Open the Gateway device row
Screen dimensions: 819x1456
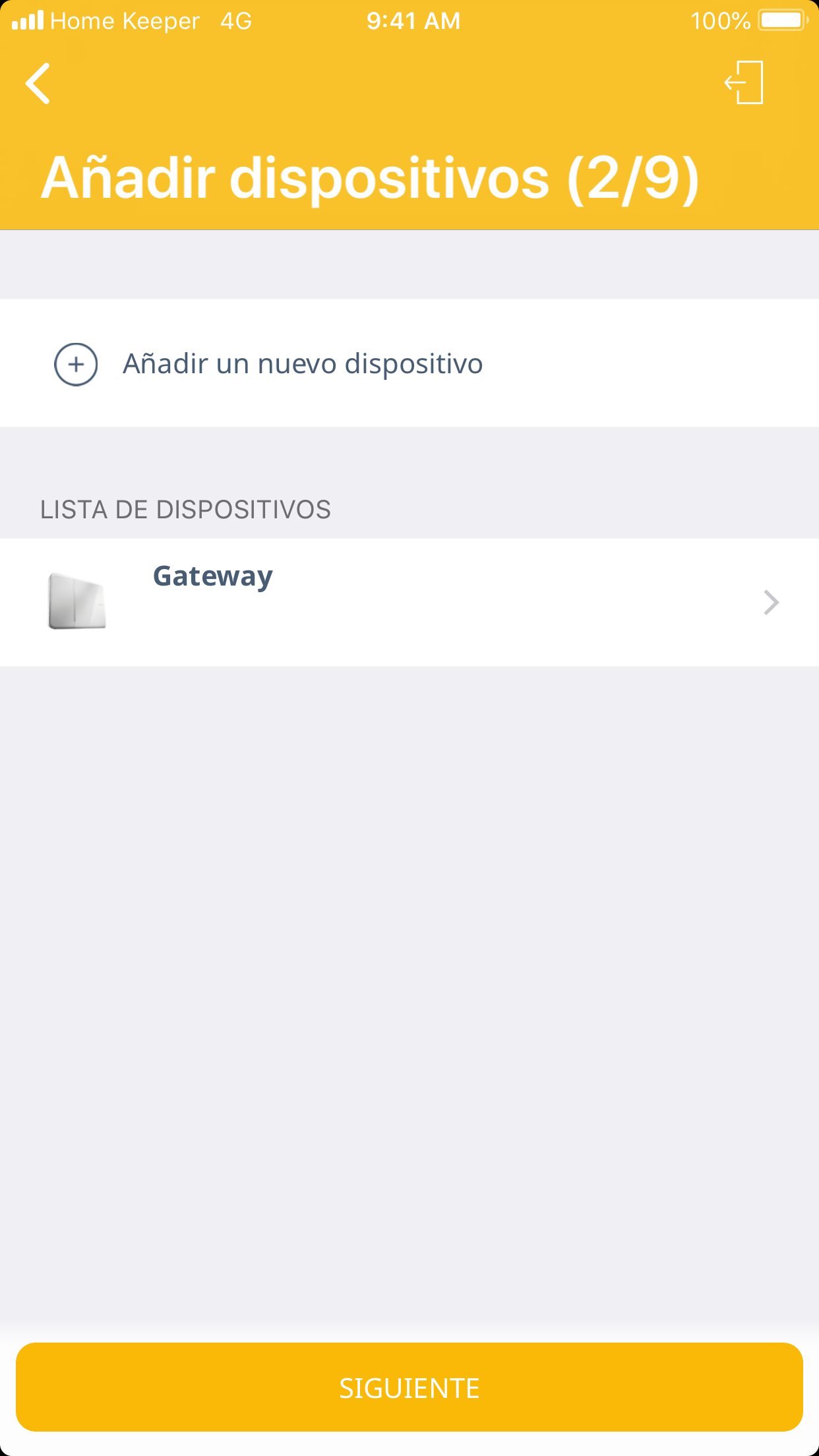(x=409, y=601)
